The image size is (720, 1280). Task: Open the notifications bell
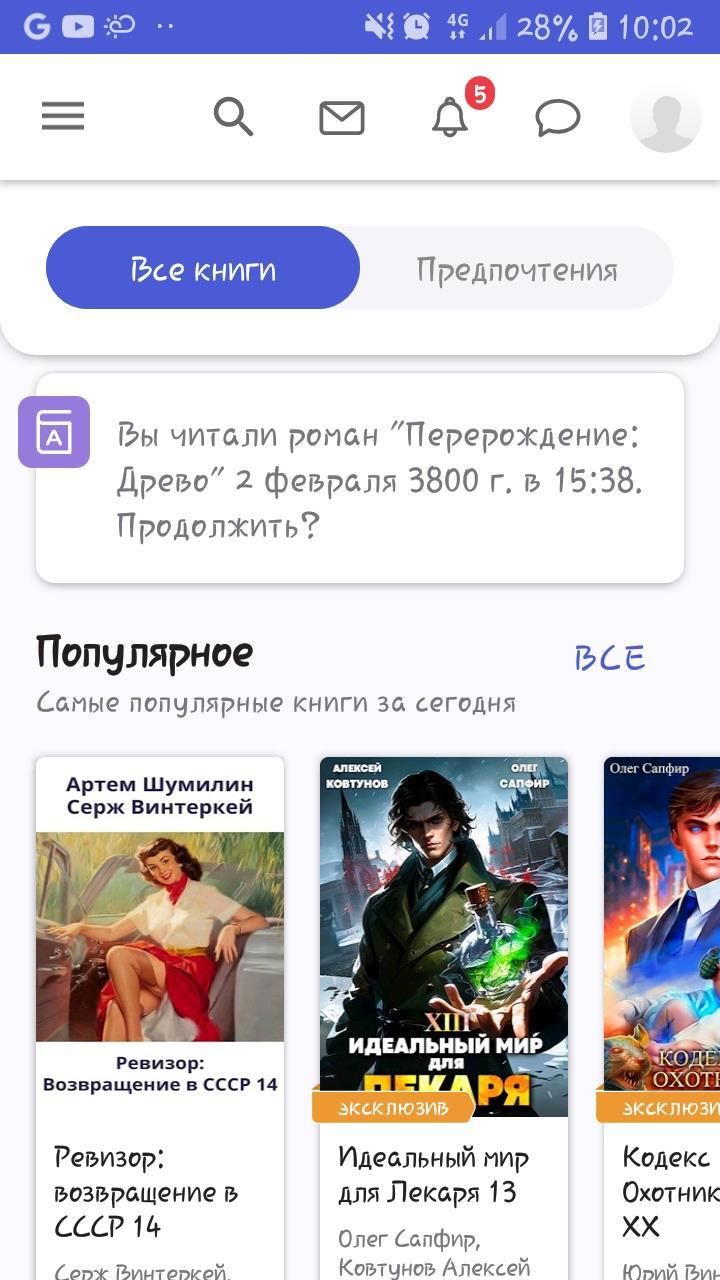coord(450,118)
